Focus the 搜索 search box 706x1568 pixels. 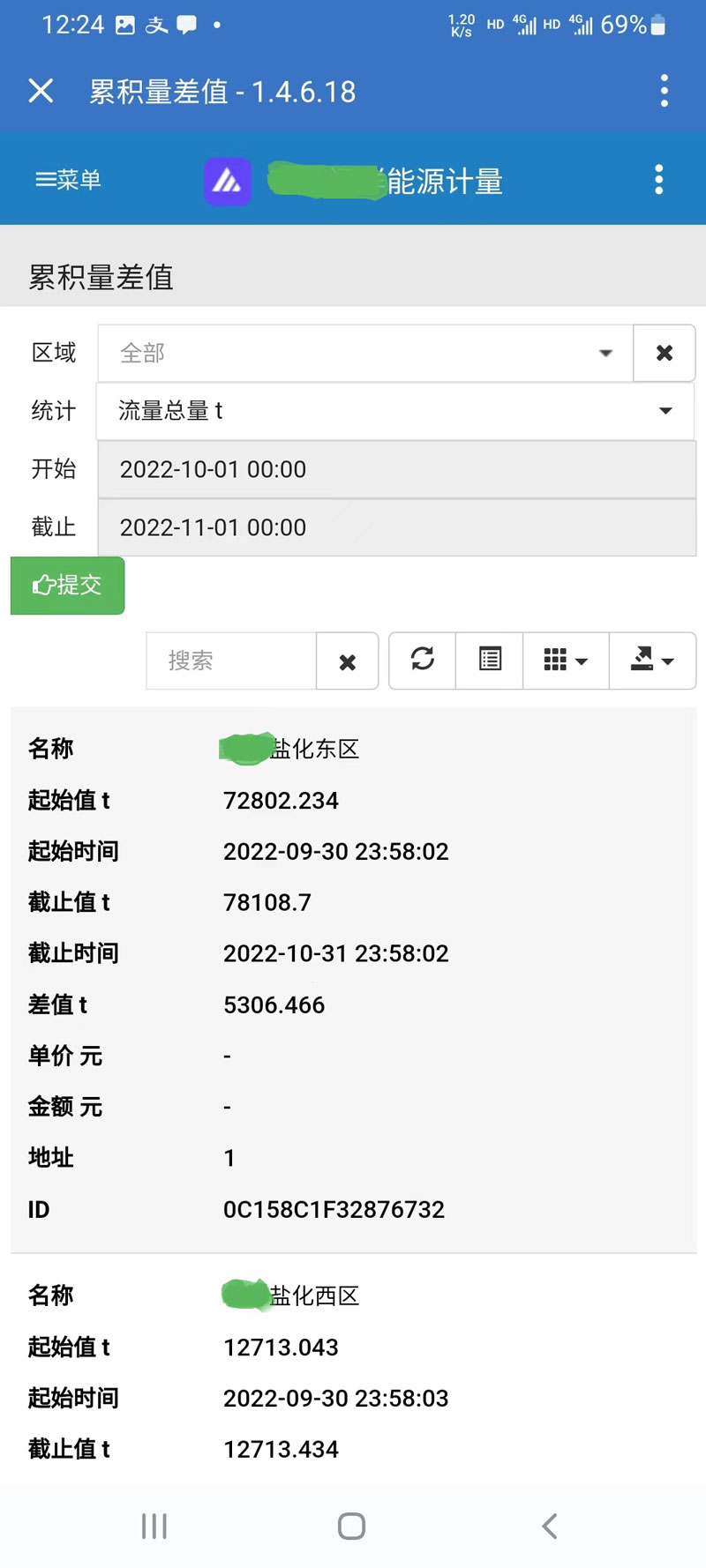click(x=231, y=661)
